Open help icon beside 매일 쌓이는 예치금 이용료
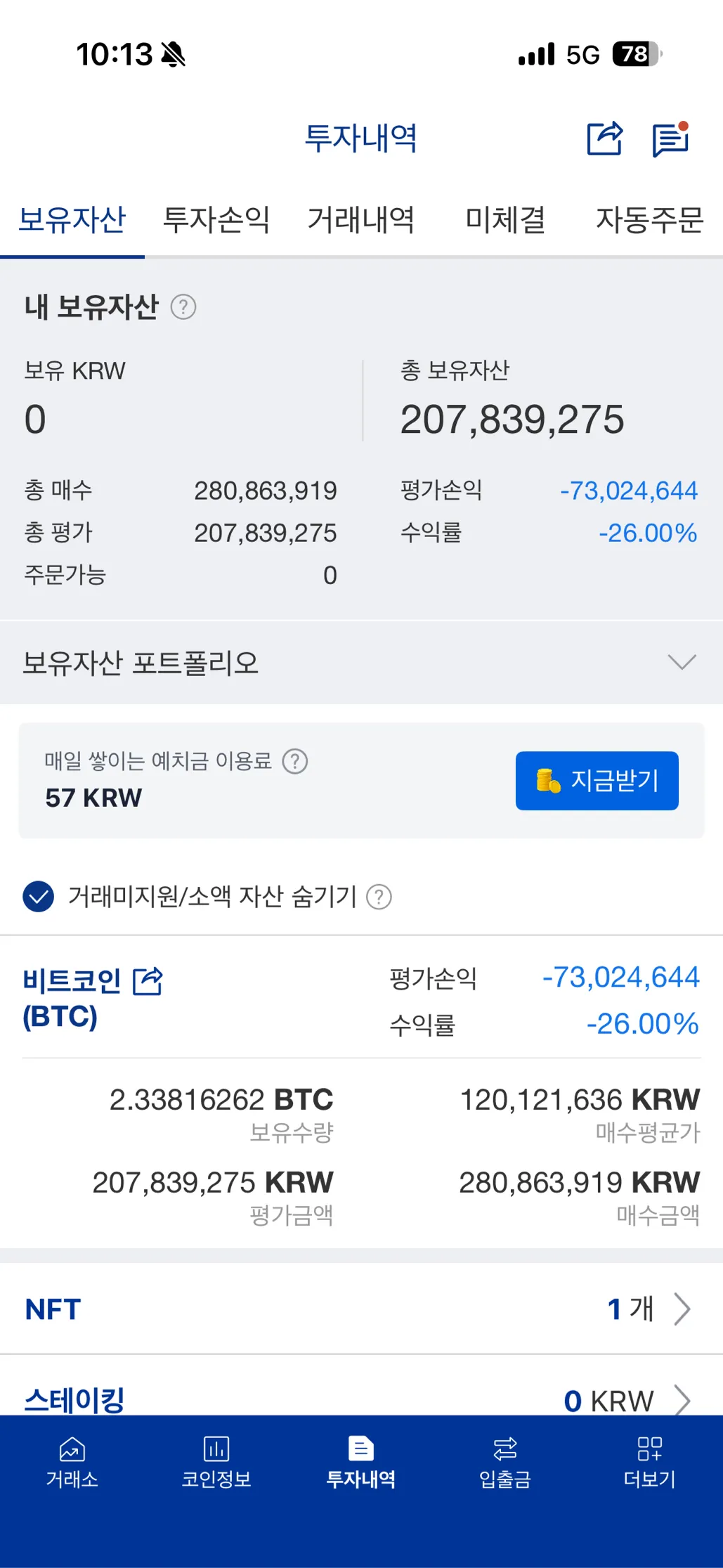The width and height of the screenshot is (723, 1568). pyautogui.click(x=295, y=761)
